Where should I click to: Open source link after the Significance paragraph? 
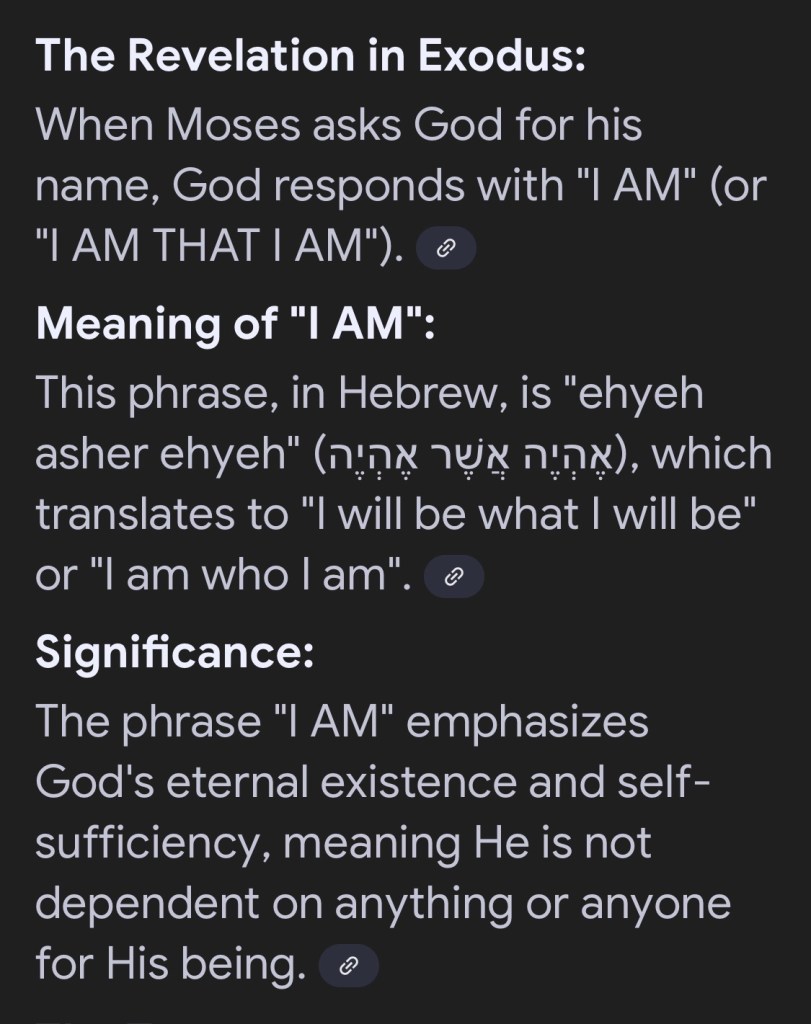coord(349,966)
